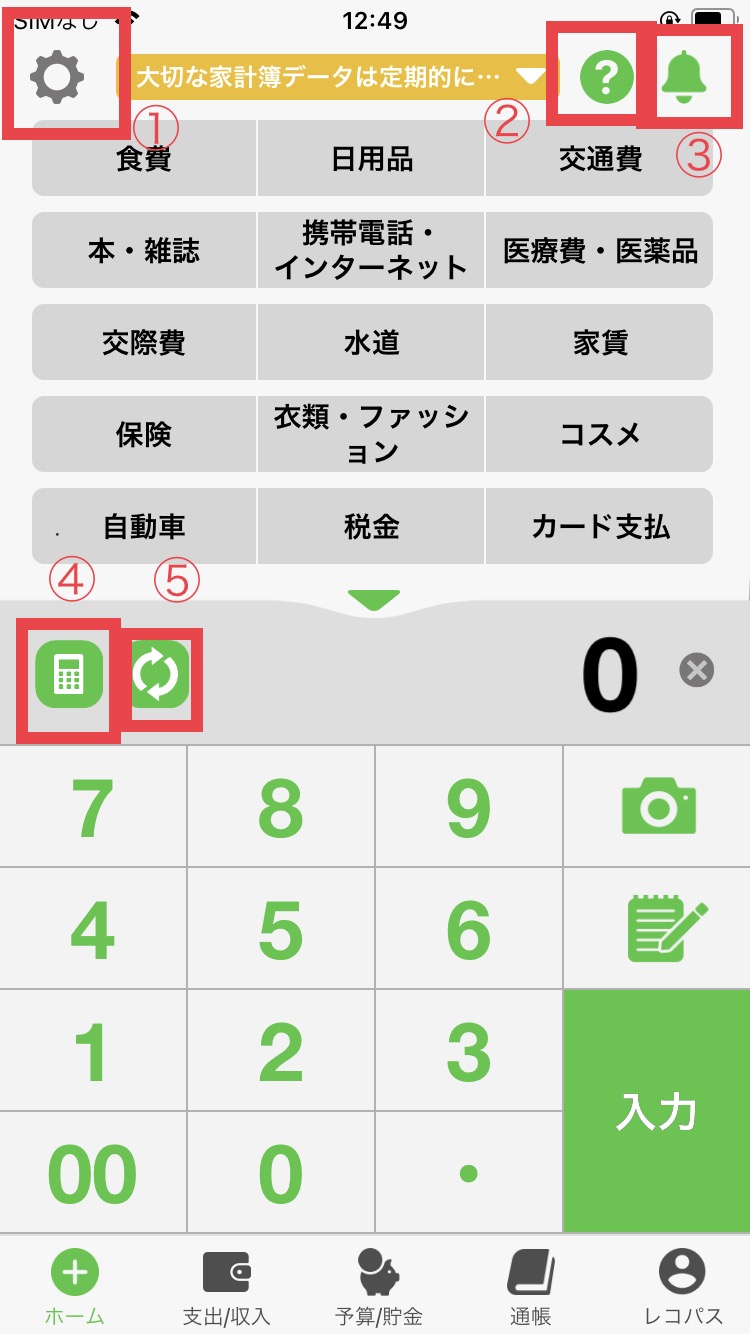Viewport: 750px width, 1334px height.
Task: Enter digit 7 on the keypad
Action: [x=93, y=808]
